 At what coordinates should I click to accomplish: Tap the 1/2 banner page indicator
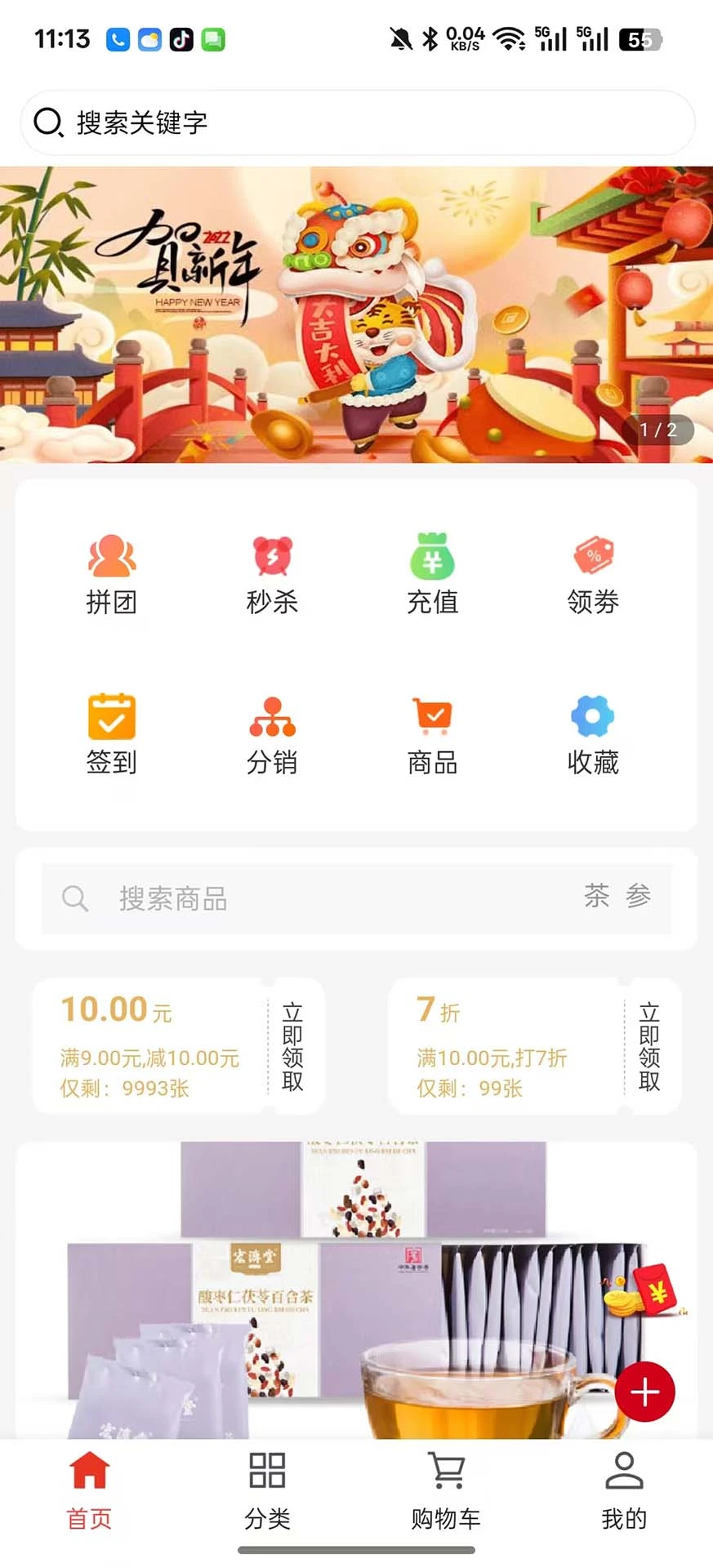(658, 429)
